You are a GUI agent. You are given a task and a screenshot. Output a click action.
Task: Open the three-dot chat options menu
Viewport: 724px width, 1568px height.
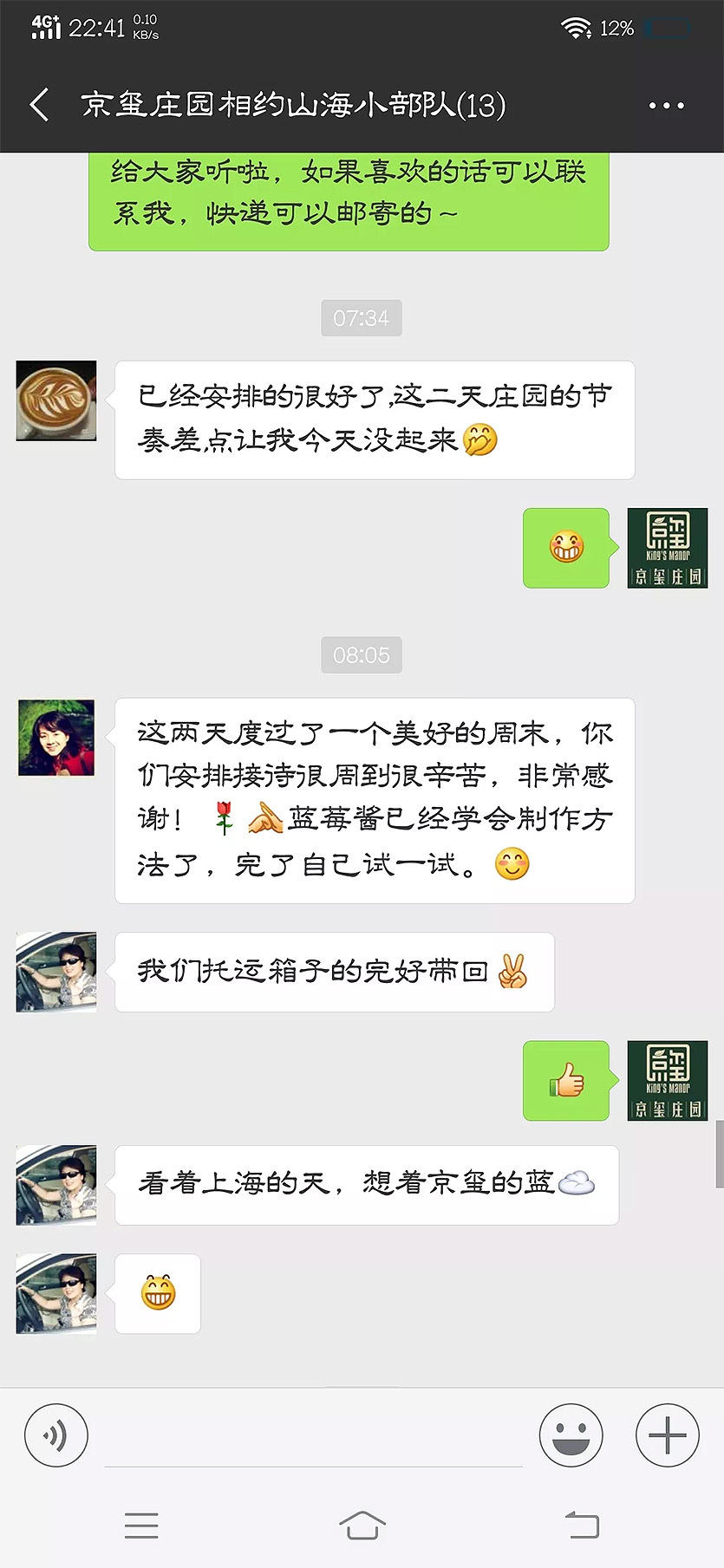tap(666, 106)
